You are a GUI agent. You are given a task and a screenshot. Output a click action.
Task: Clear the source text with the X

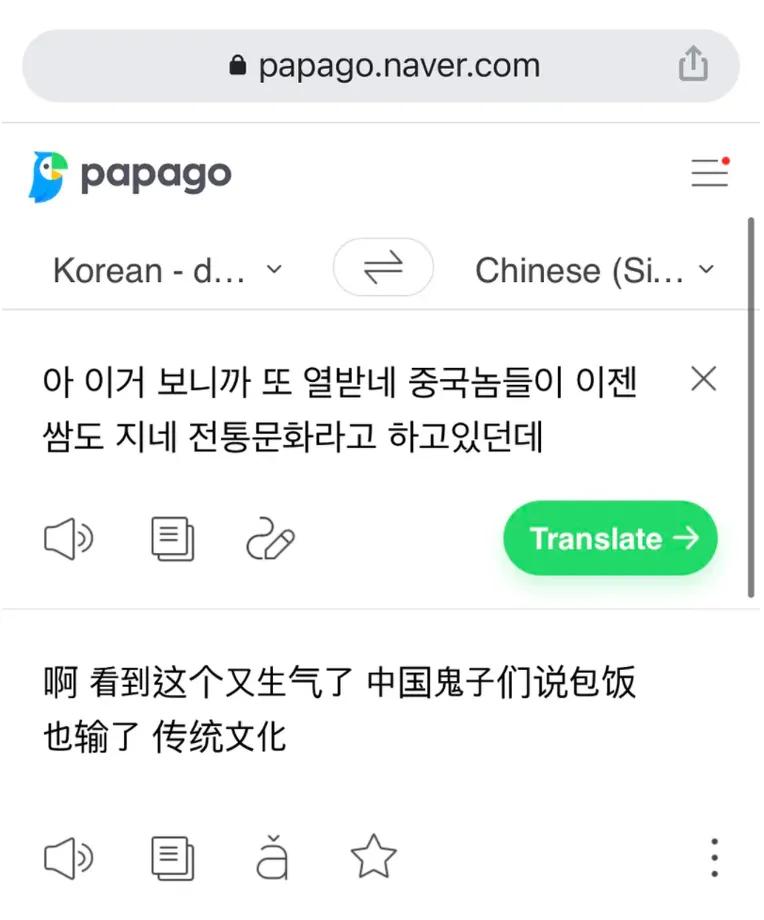coord(704,379)
